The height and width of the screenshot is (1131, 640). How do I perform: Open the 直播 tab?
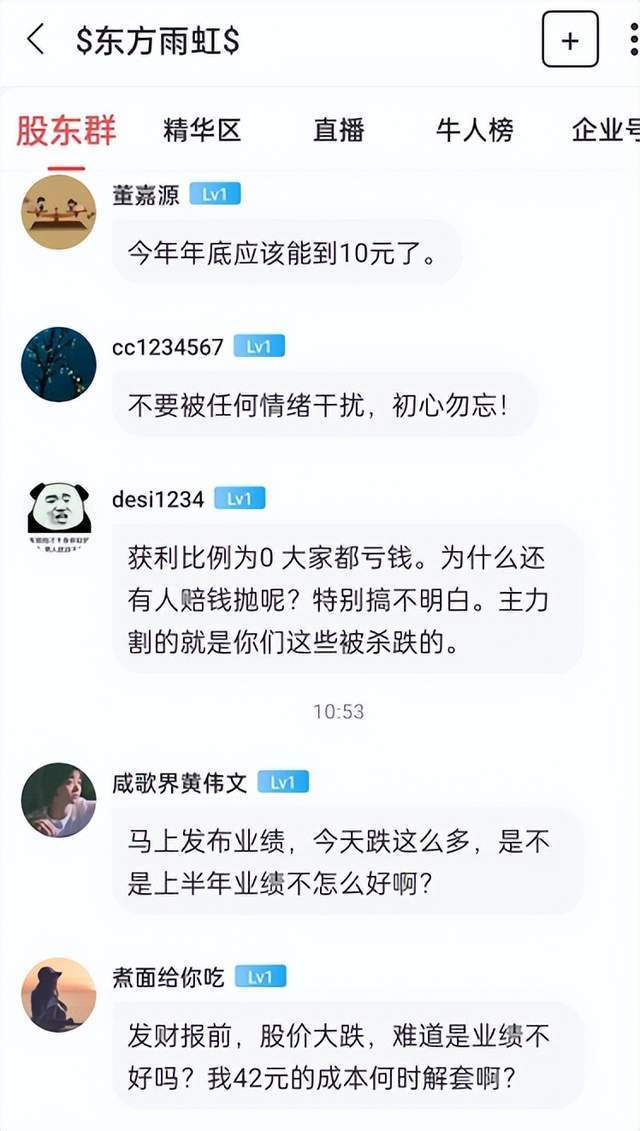coord(338,130)
